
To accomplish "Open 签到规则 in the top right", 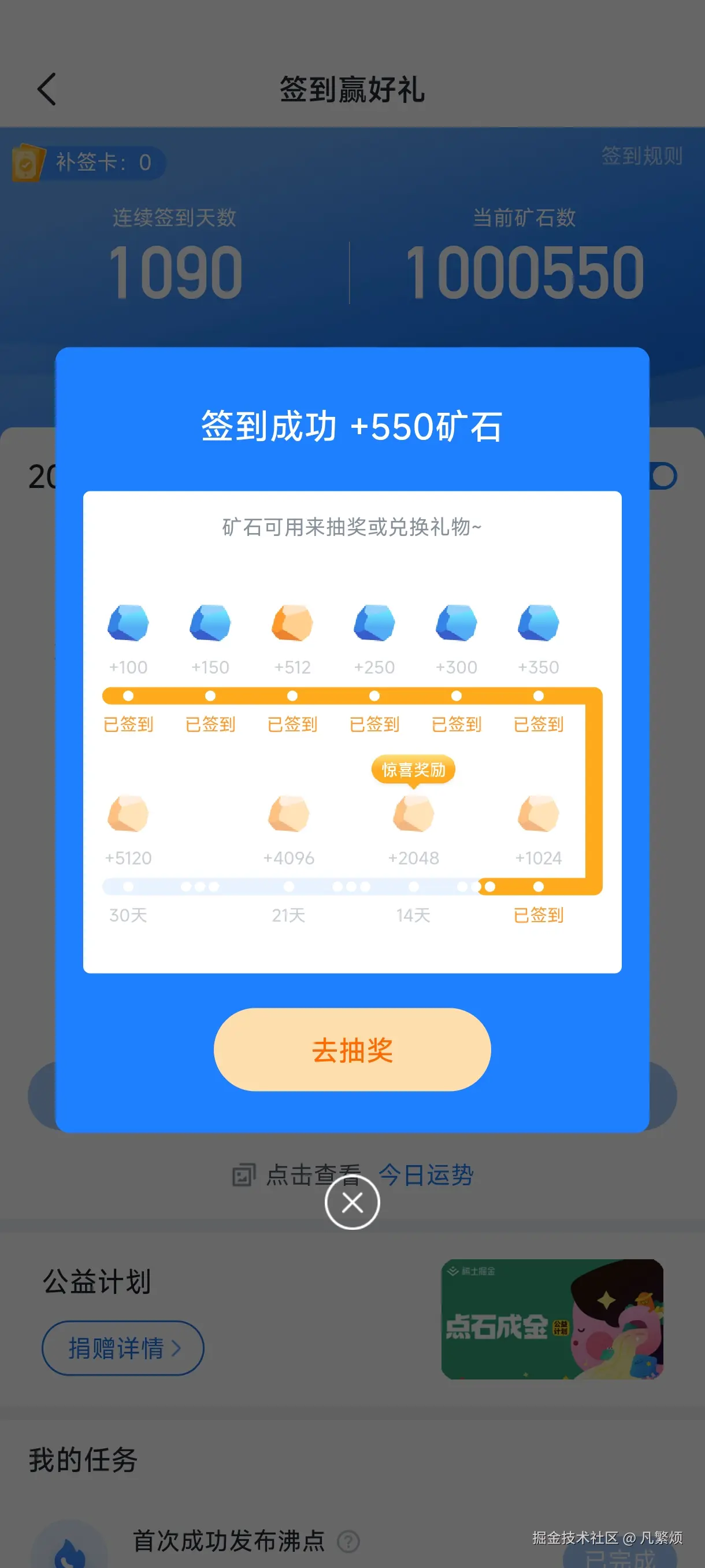I will click(x=641, y=157).
